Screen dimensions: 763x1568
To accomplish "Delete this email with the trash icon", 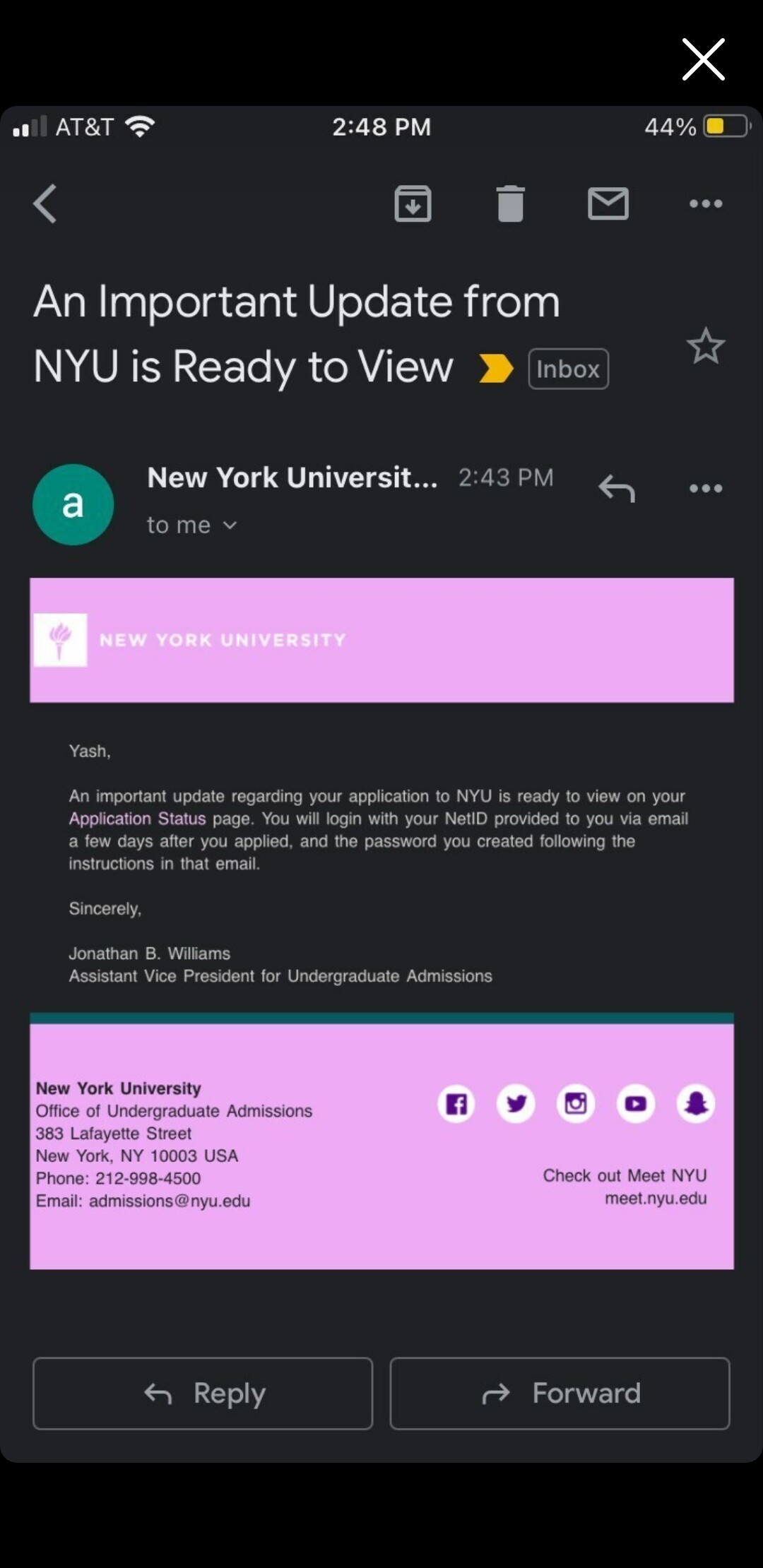I will click(x=510, y=204).
